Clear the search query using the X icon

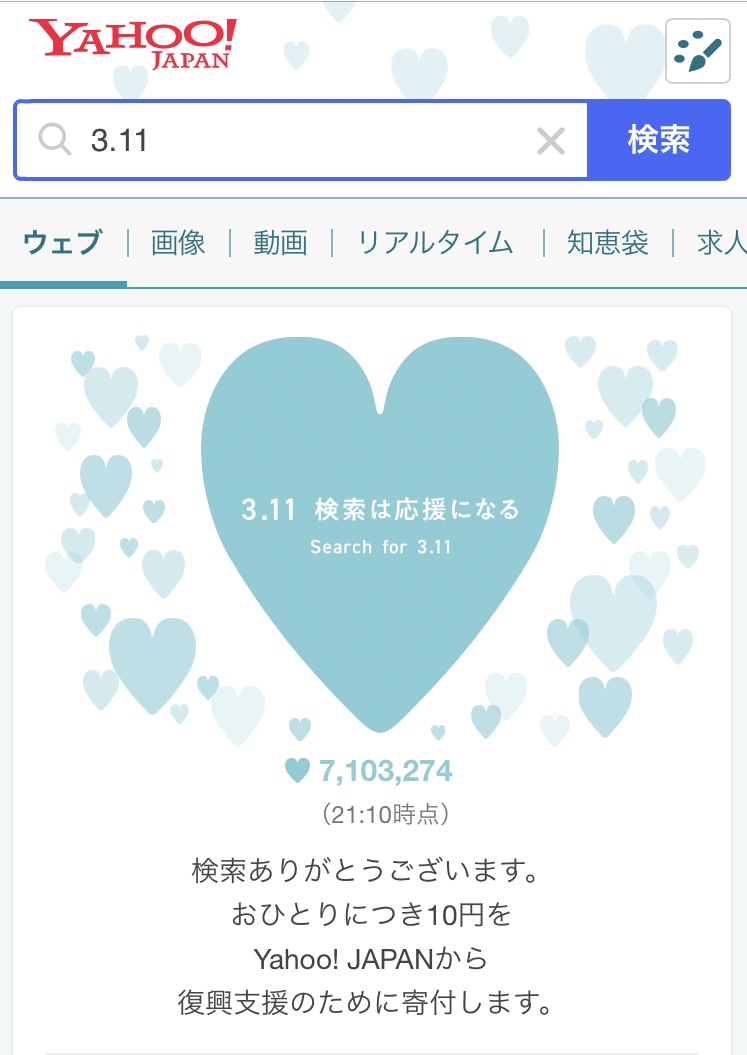551,140
